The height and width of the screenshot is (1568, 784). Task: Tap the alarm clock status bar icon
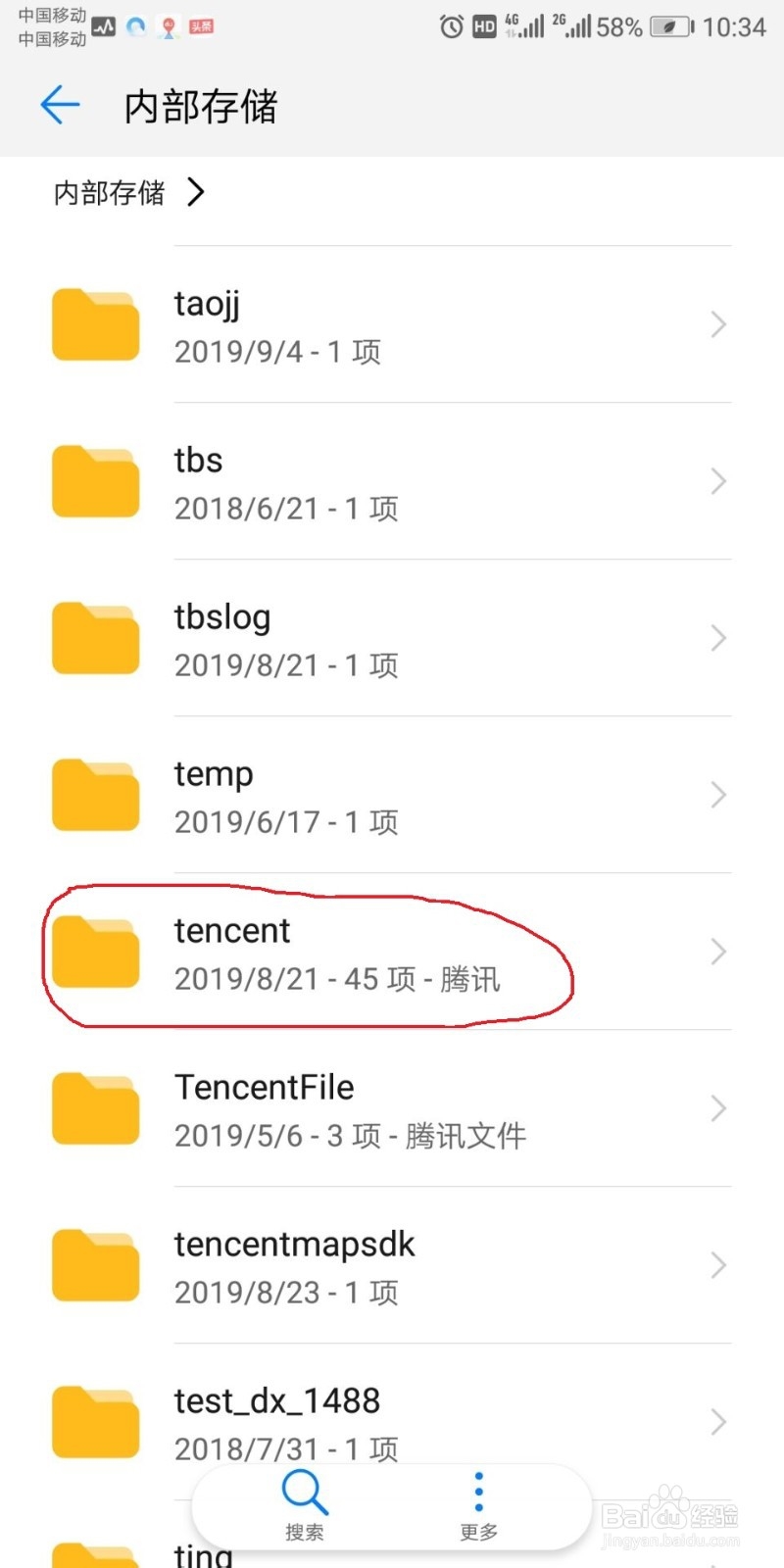[x=450, y=27]
